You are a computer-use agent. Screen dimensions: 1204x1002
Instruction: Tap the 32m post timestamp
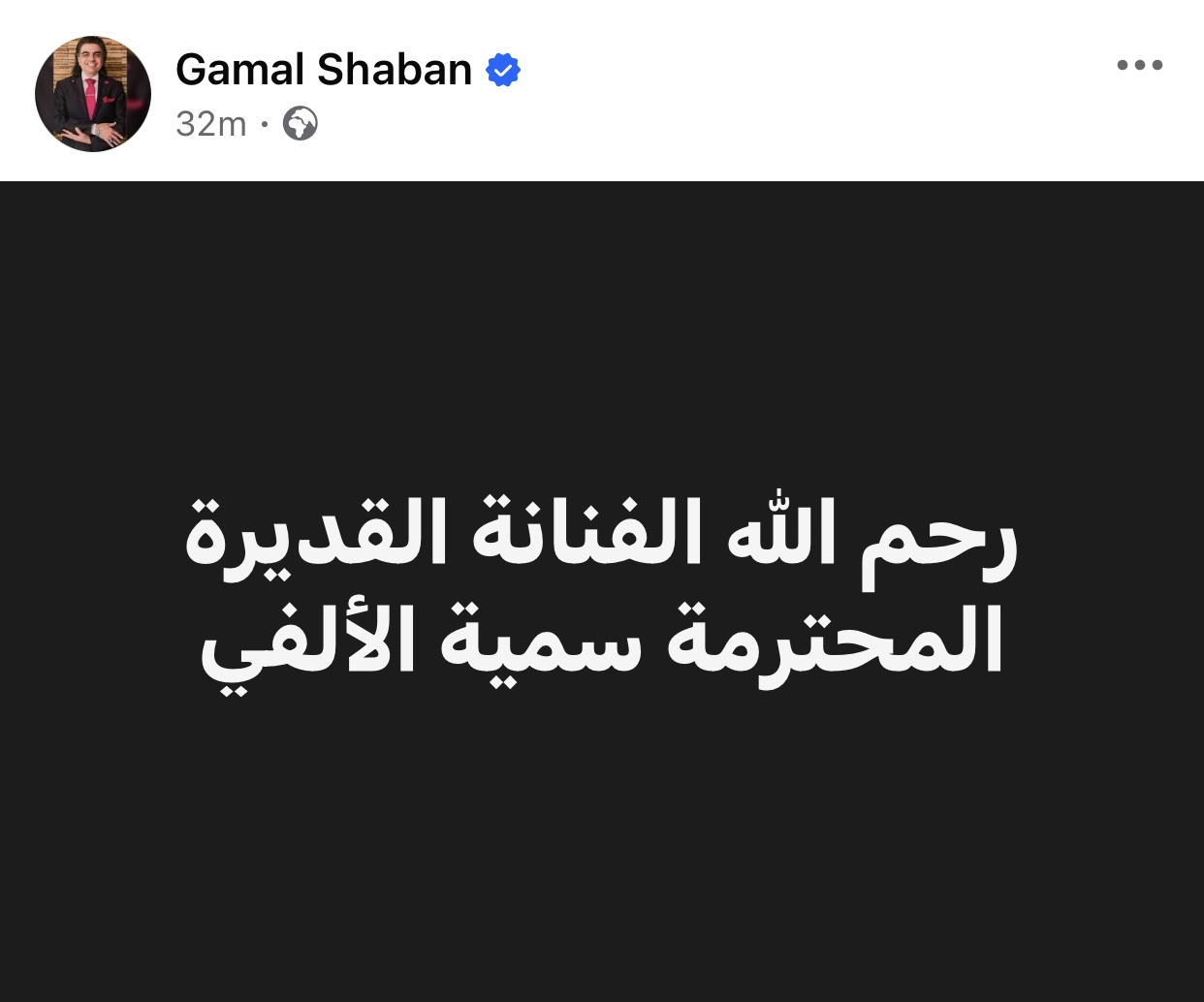pyautogui.click(x=210, y=124)
